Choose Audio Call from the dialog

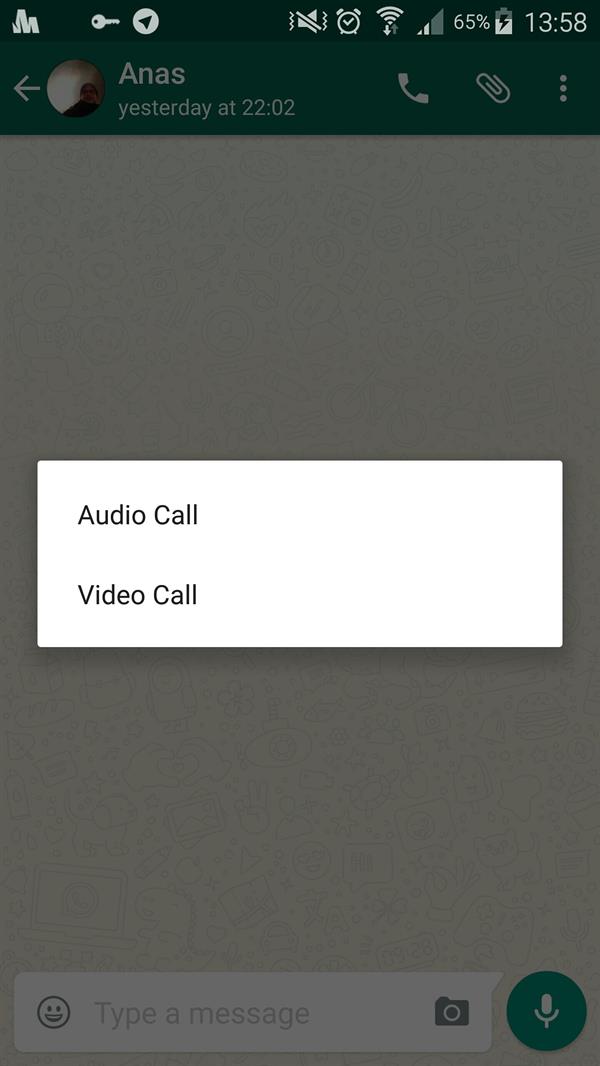[x=300, y=515]
